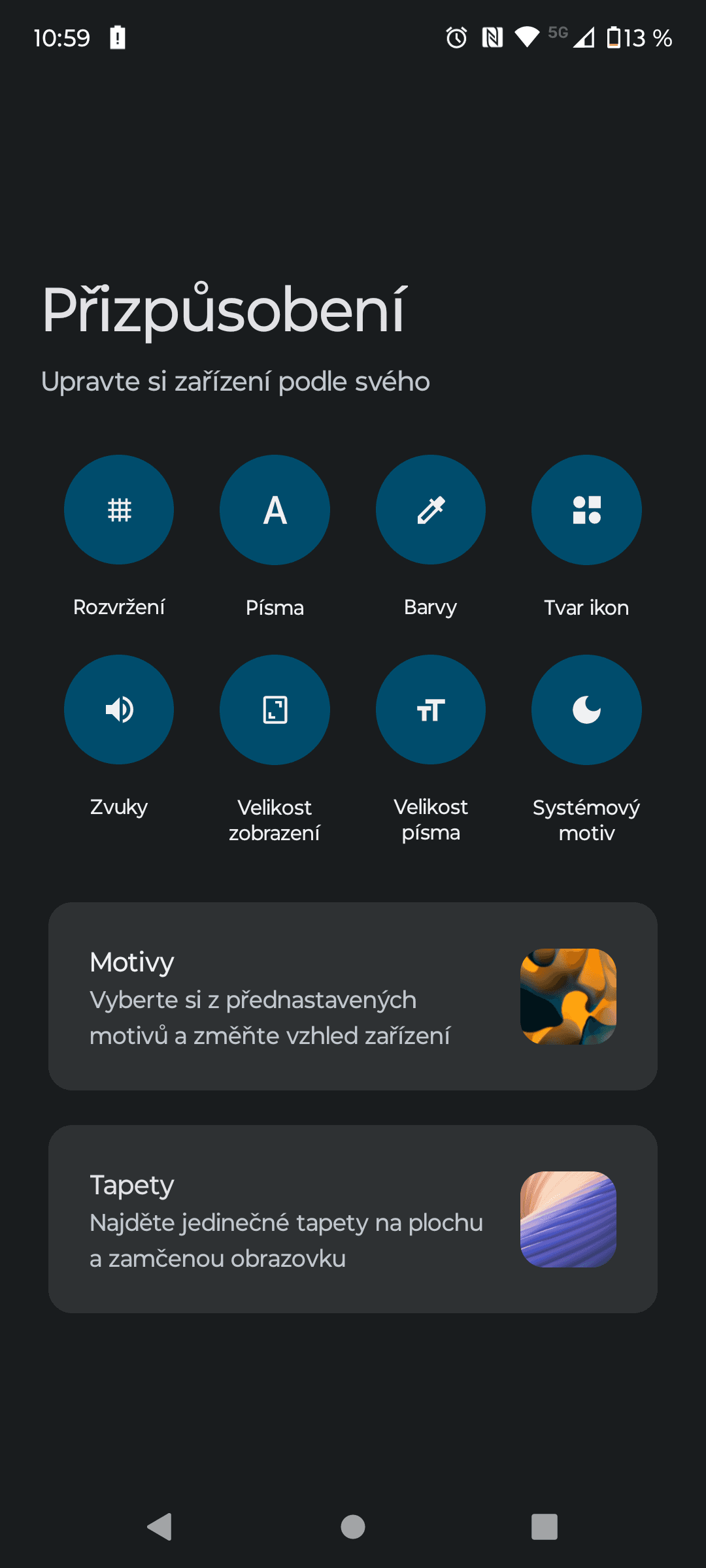Viewport: 706px width, 1568px height.
Task: Return to the home screen
Action: point(353,1527)
